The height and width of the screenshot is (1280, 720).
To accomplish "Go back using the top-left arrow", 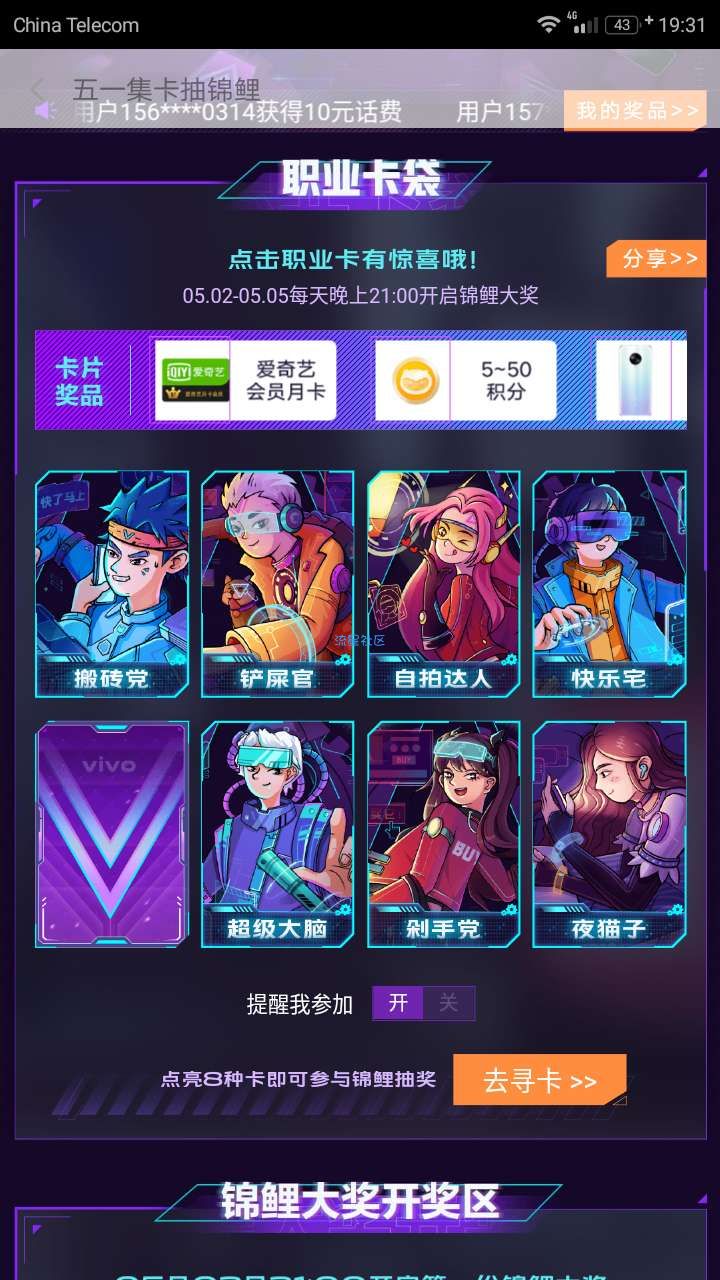I will click(x=38, y=90).
